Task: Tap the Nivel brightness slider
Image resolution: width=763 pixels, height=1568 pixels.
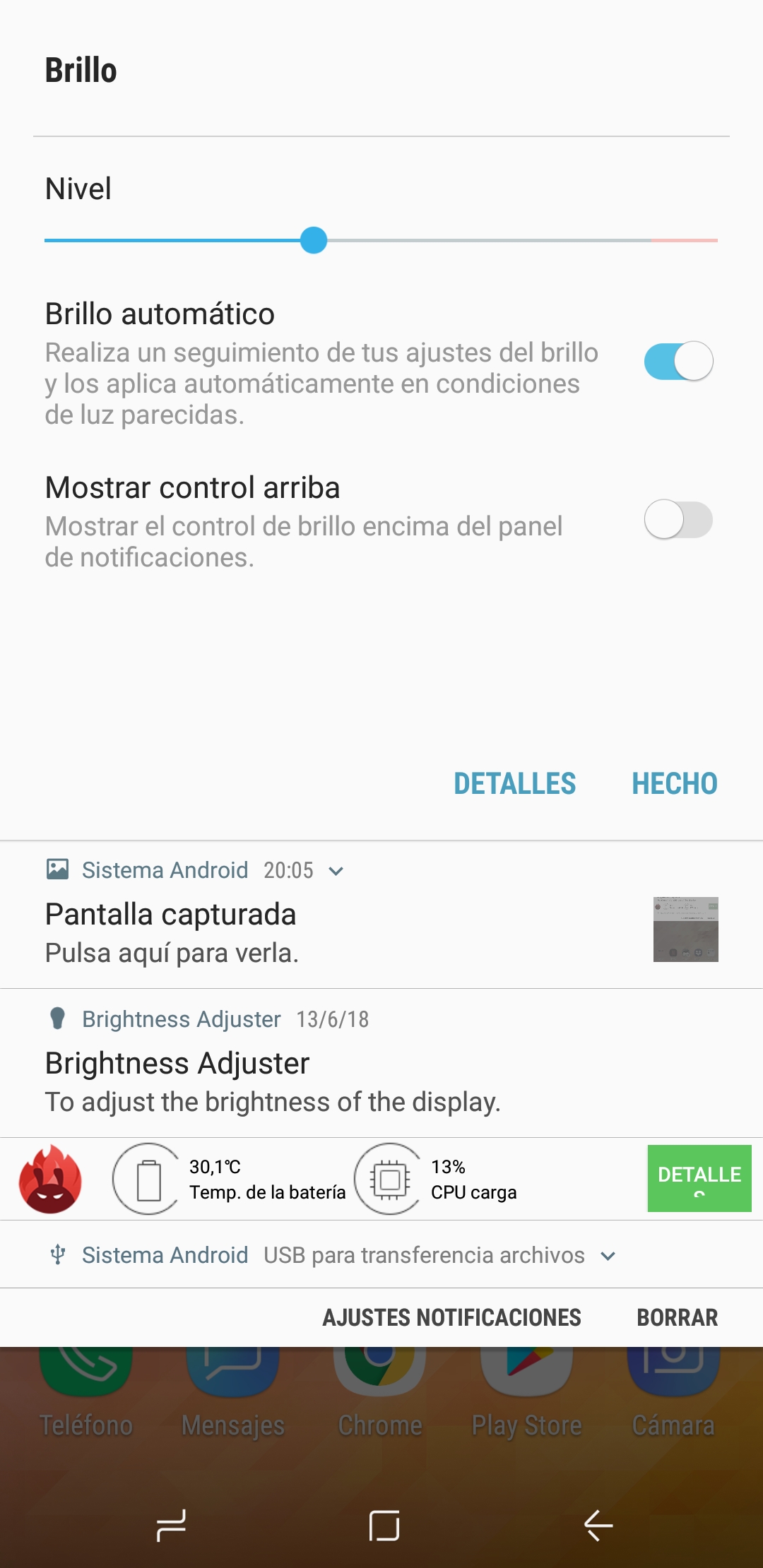Action: [x=381, y=240]
